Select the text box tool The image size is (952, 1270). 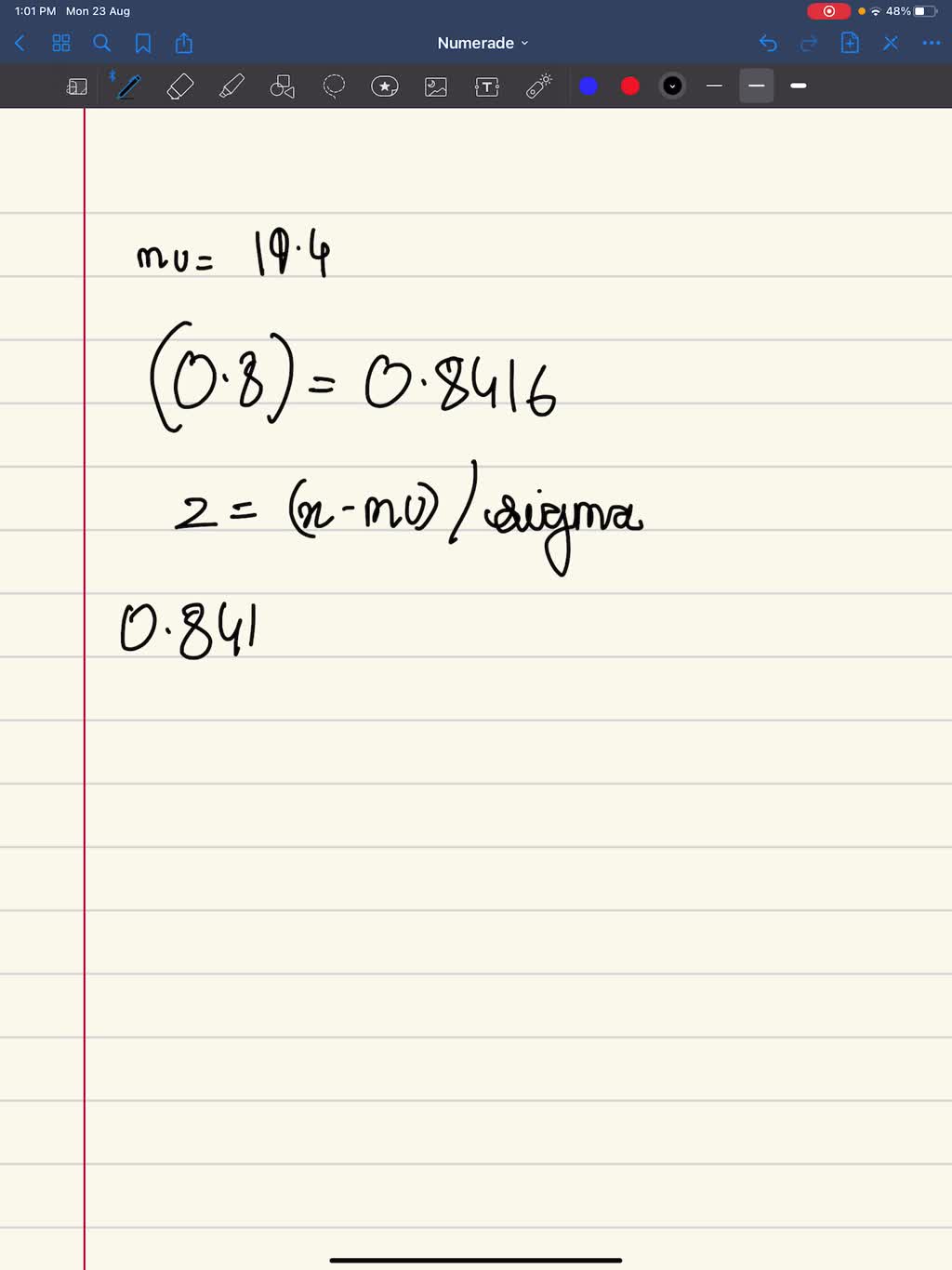pos(487,86)
